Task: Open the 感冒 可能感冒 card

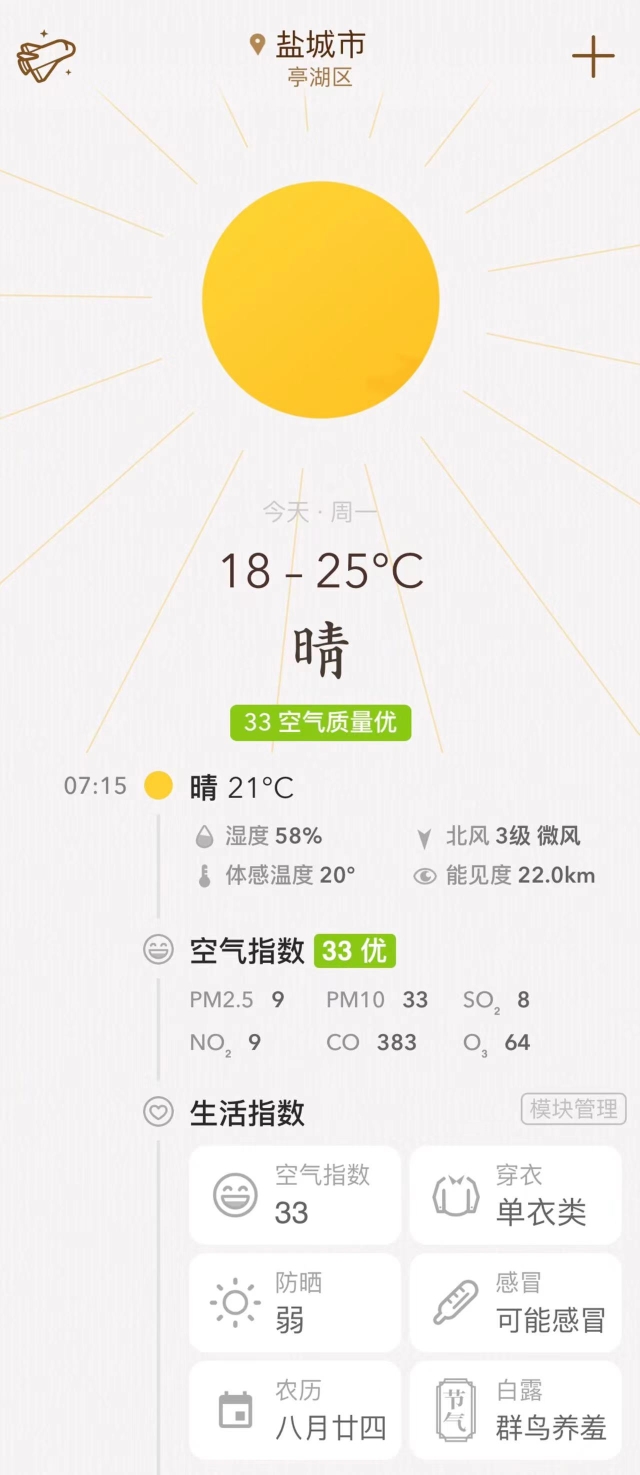Action: point(515,1303)
